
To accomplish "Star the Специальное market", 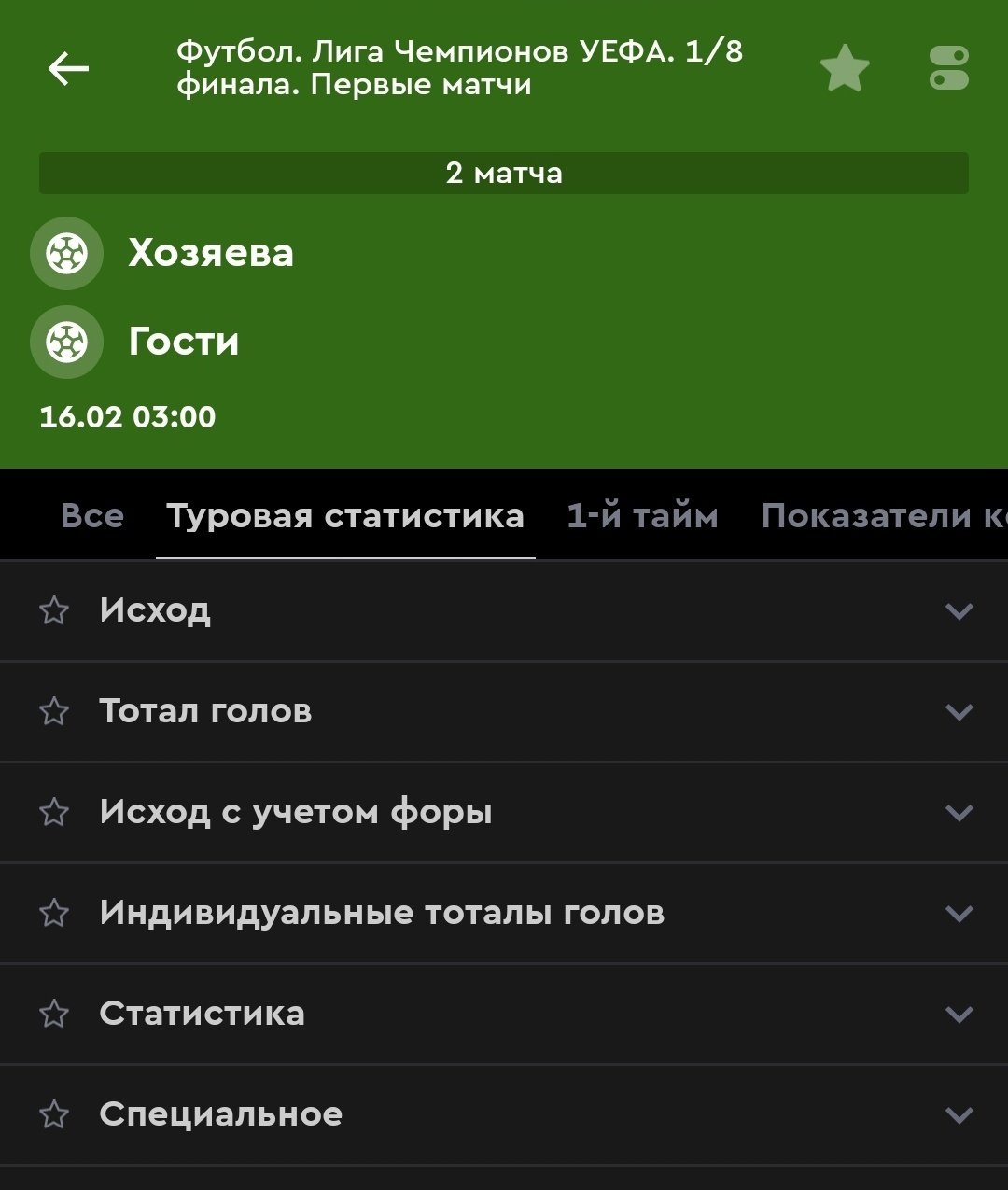I will (x=54, y=1115).
